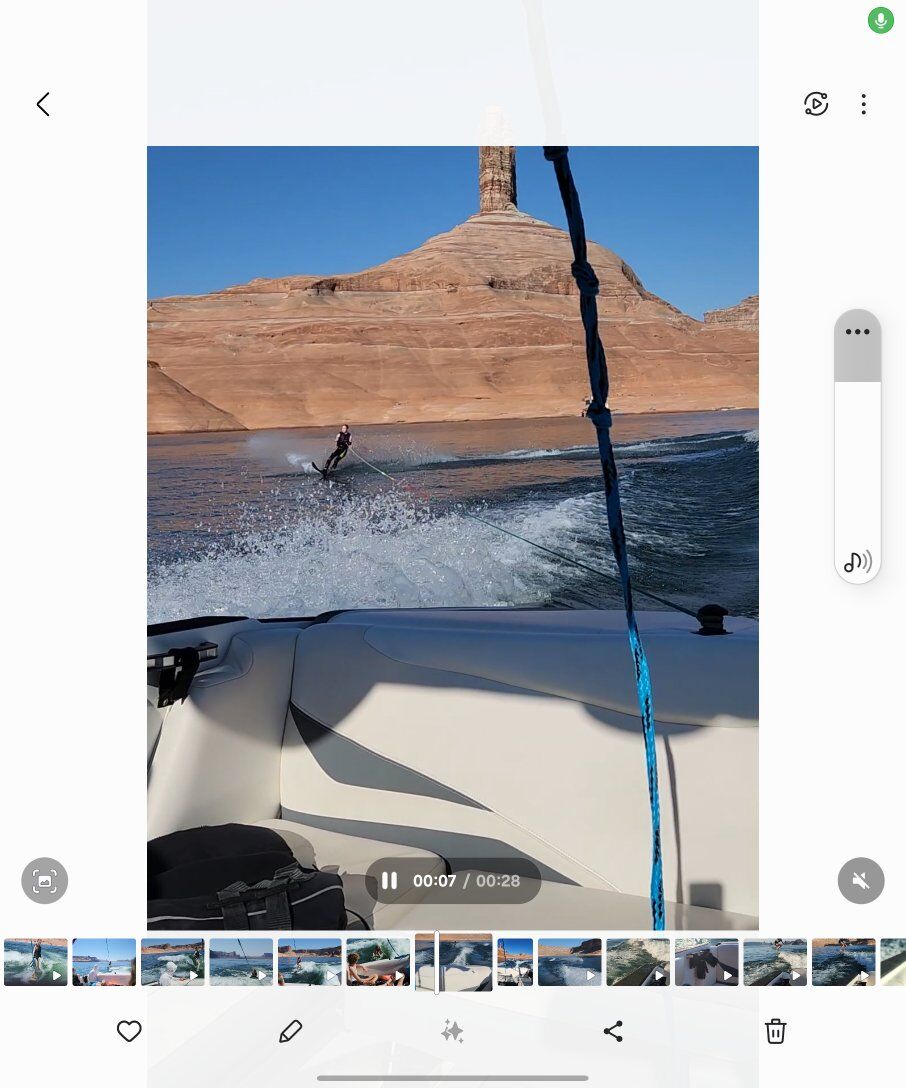
Task: Expand the volume panel's three-dot options
Action: [857, 332]
